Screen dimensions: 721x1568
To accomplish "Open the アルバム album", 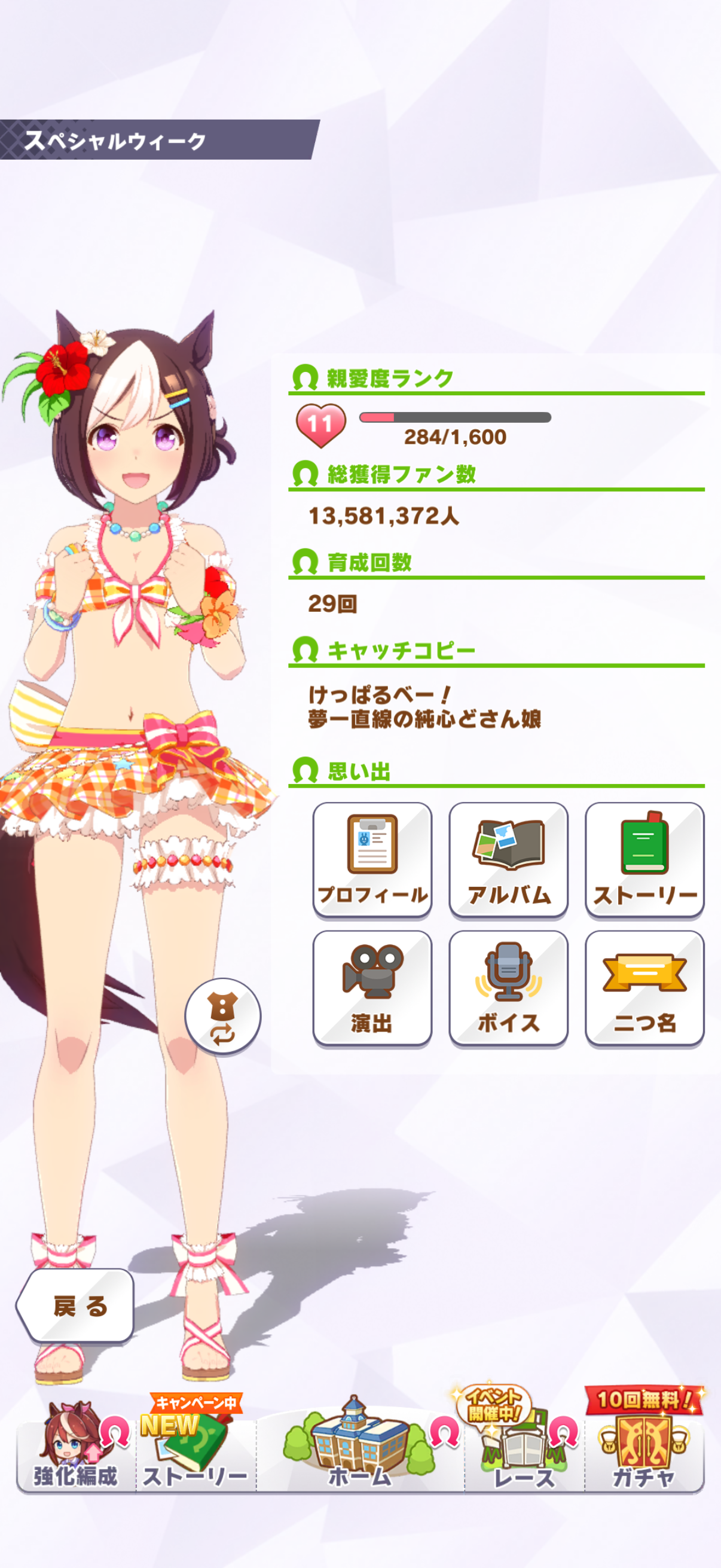I will coord(508,859).
